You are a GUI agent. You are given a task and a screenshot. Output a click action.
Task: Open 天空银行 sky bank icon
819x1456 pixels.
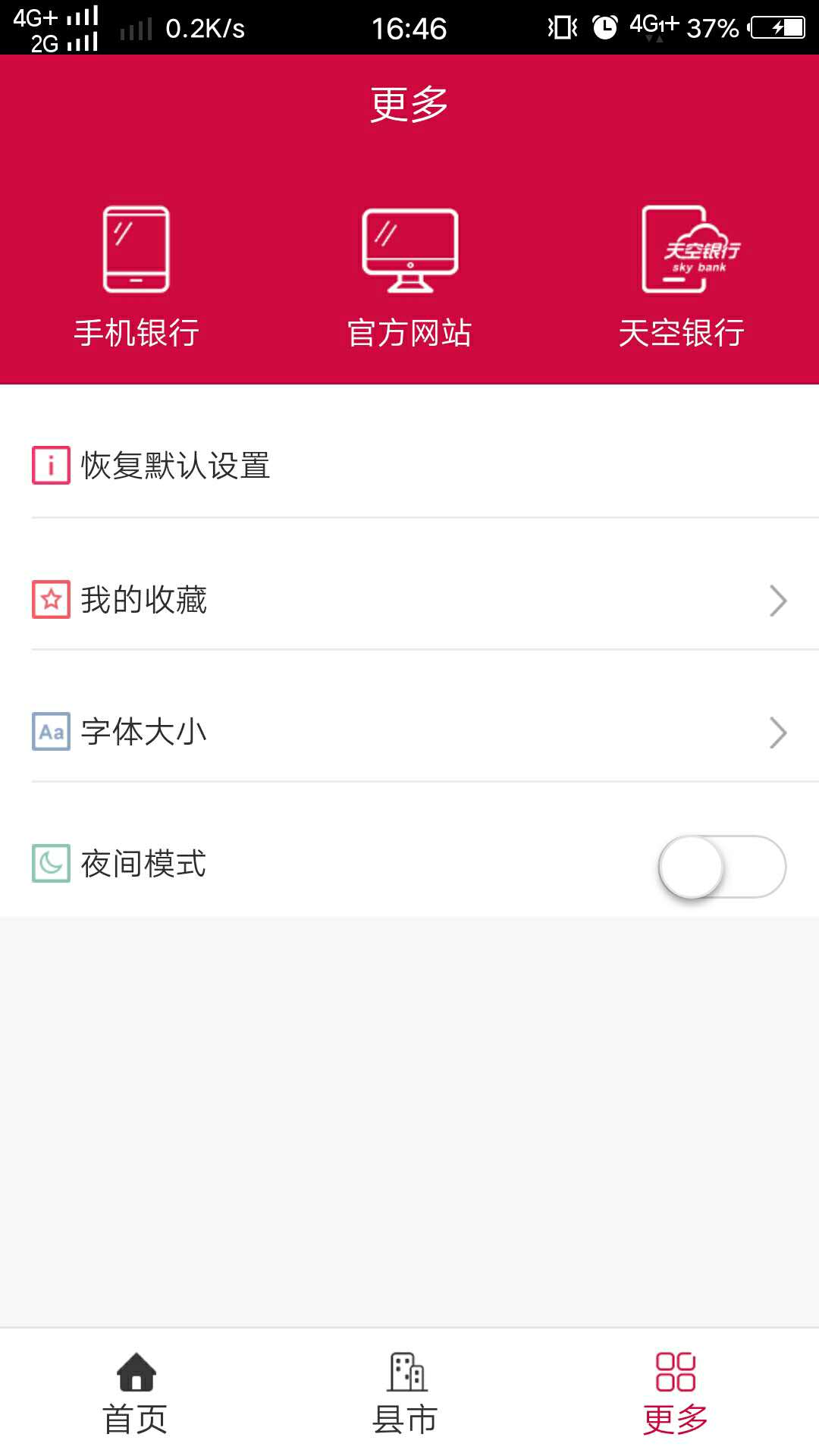point(682,250)
